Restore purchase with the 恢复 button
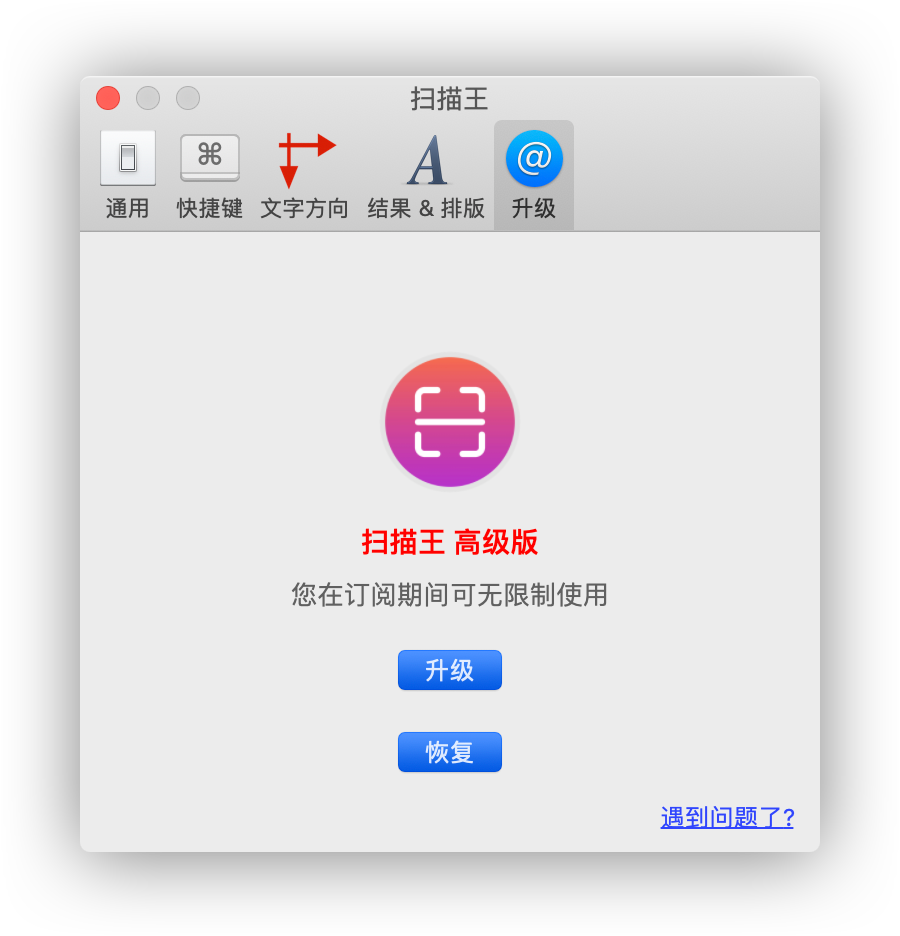Screen dimensions: 900x936 coord(449,752)
